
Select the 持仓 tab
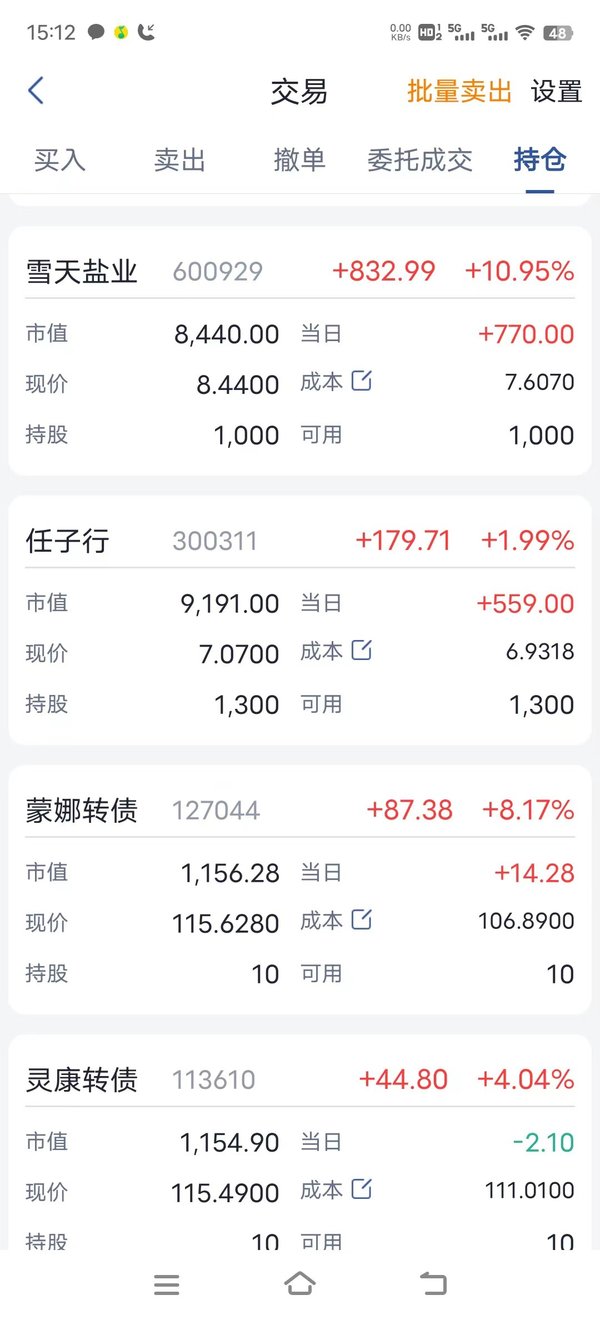[x=540, y=160]
